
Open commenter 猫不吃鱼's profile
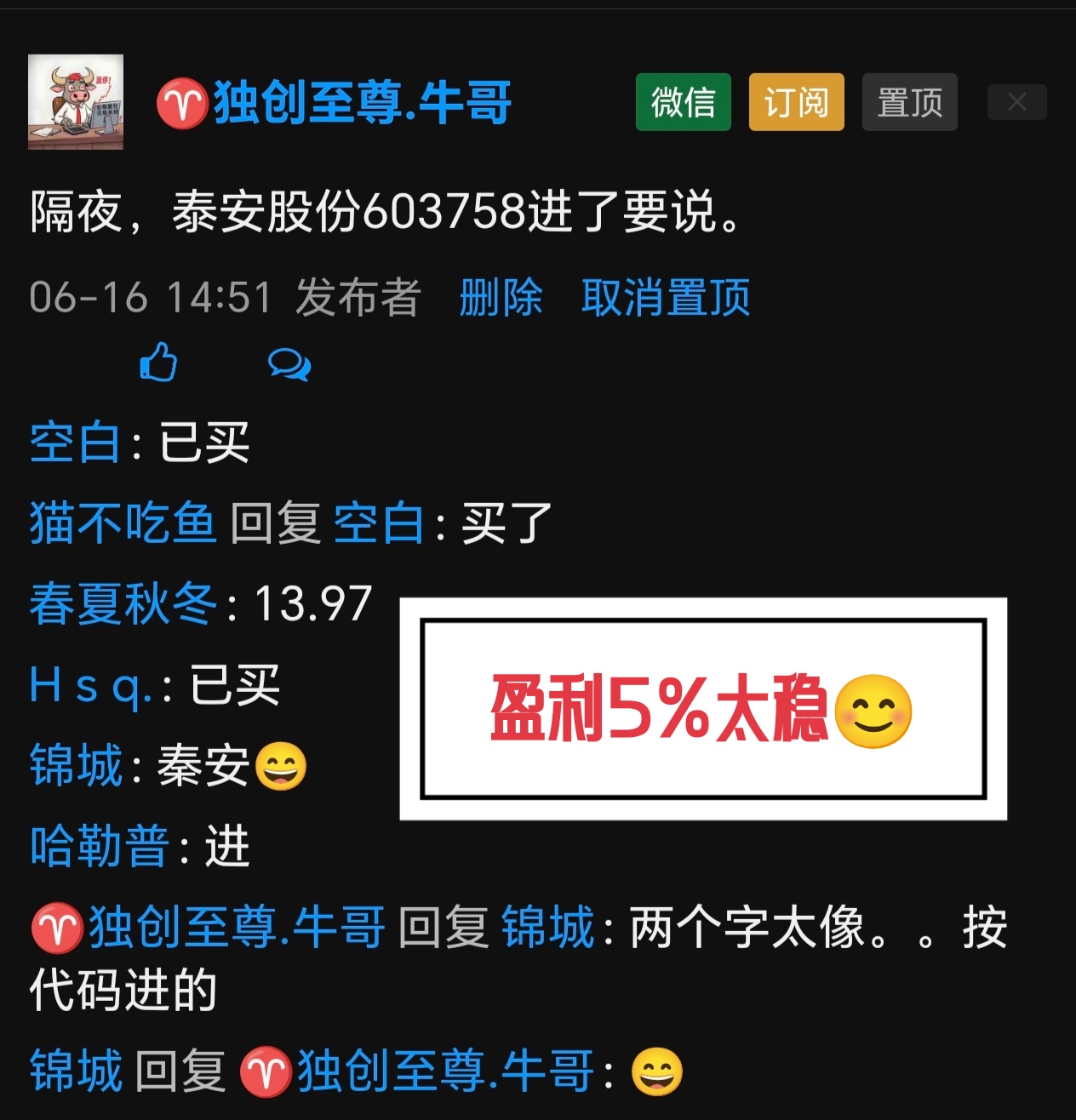[123, 523]
